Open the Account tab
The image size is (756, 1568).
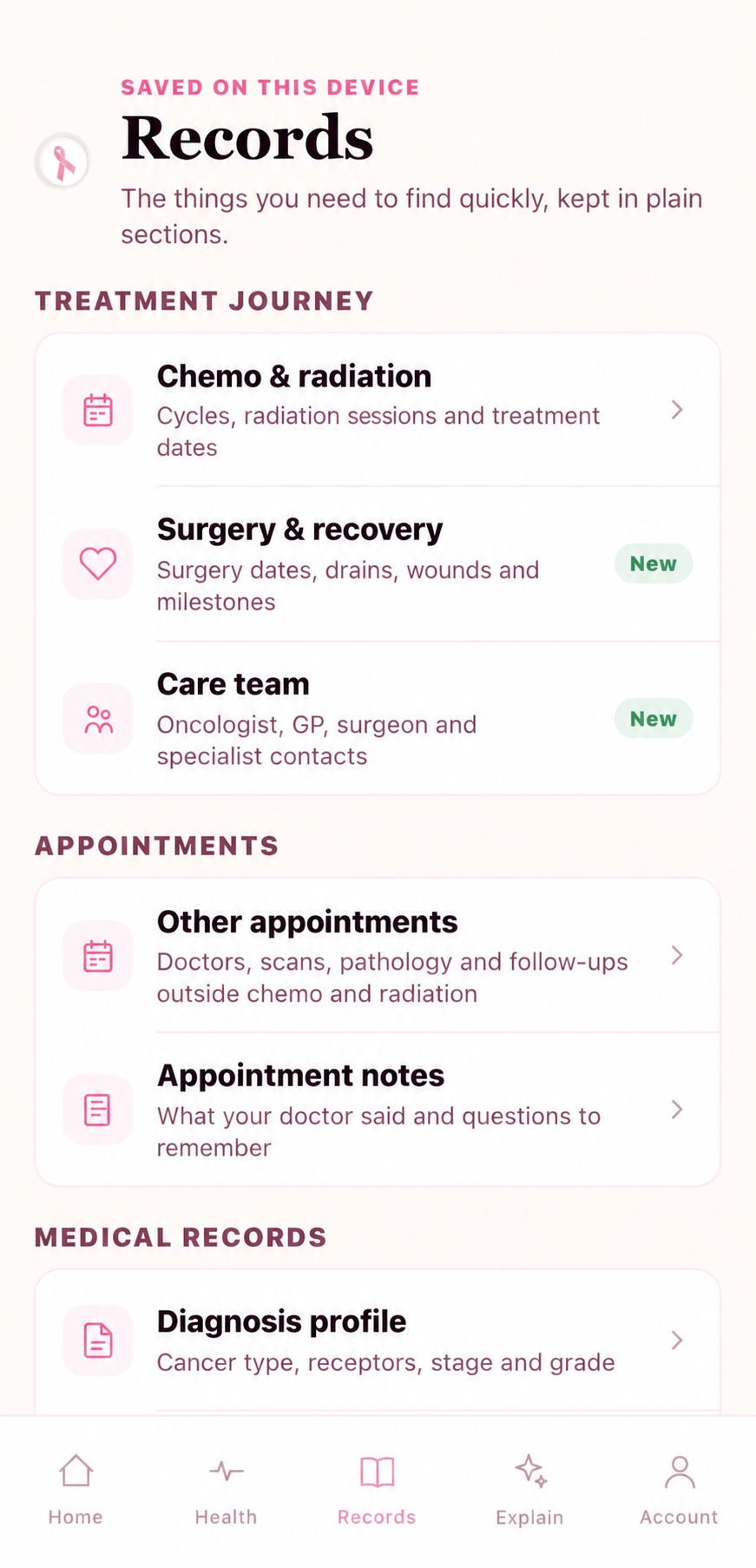click(679, 1490)
